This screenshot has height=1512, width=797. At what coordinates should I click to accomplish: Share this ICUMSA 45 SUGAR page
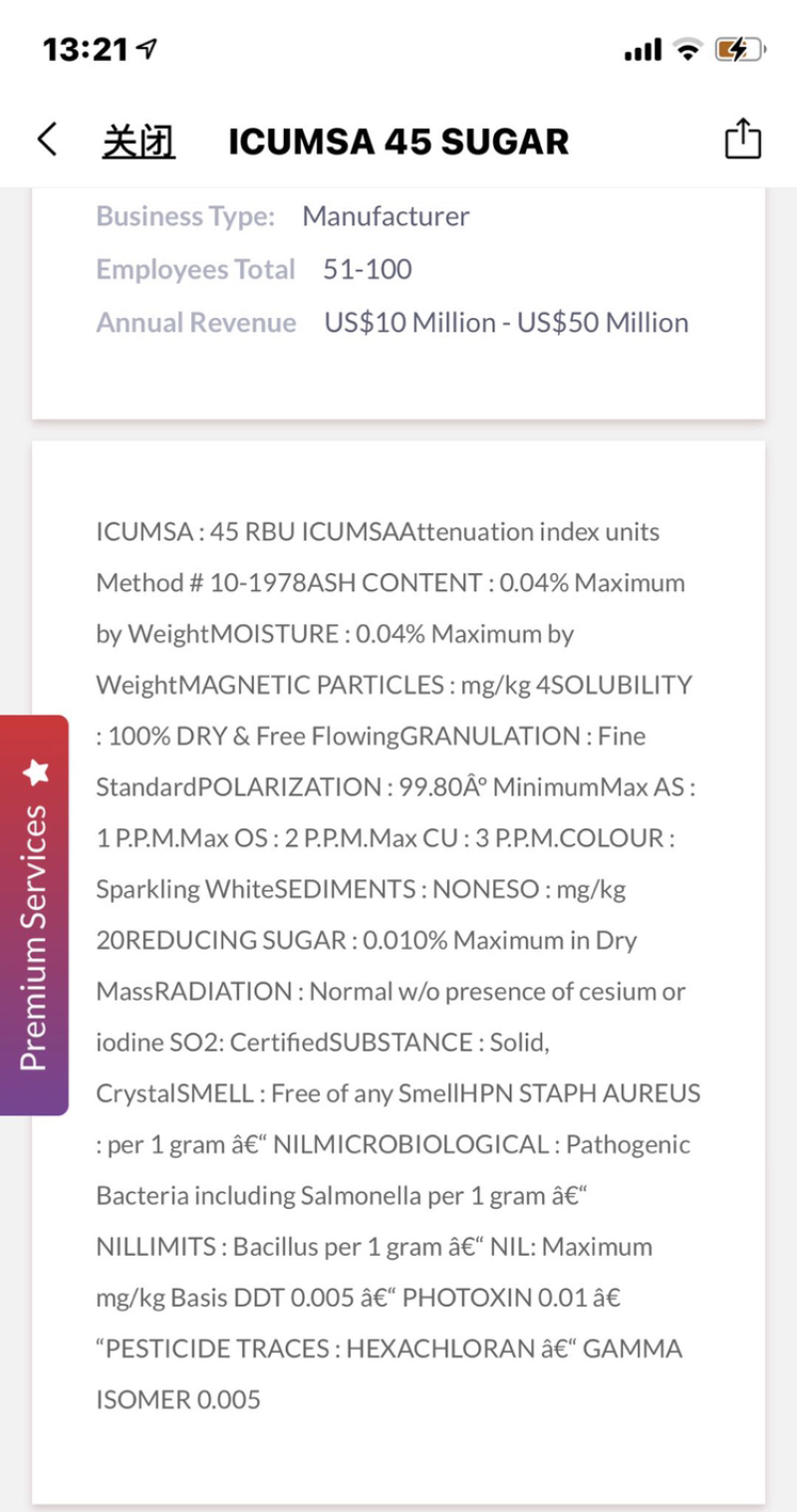(742, 139)
